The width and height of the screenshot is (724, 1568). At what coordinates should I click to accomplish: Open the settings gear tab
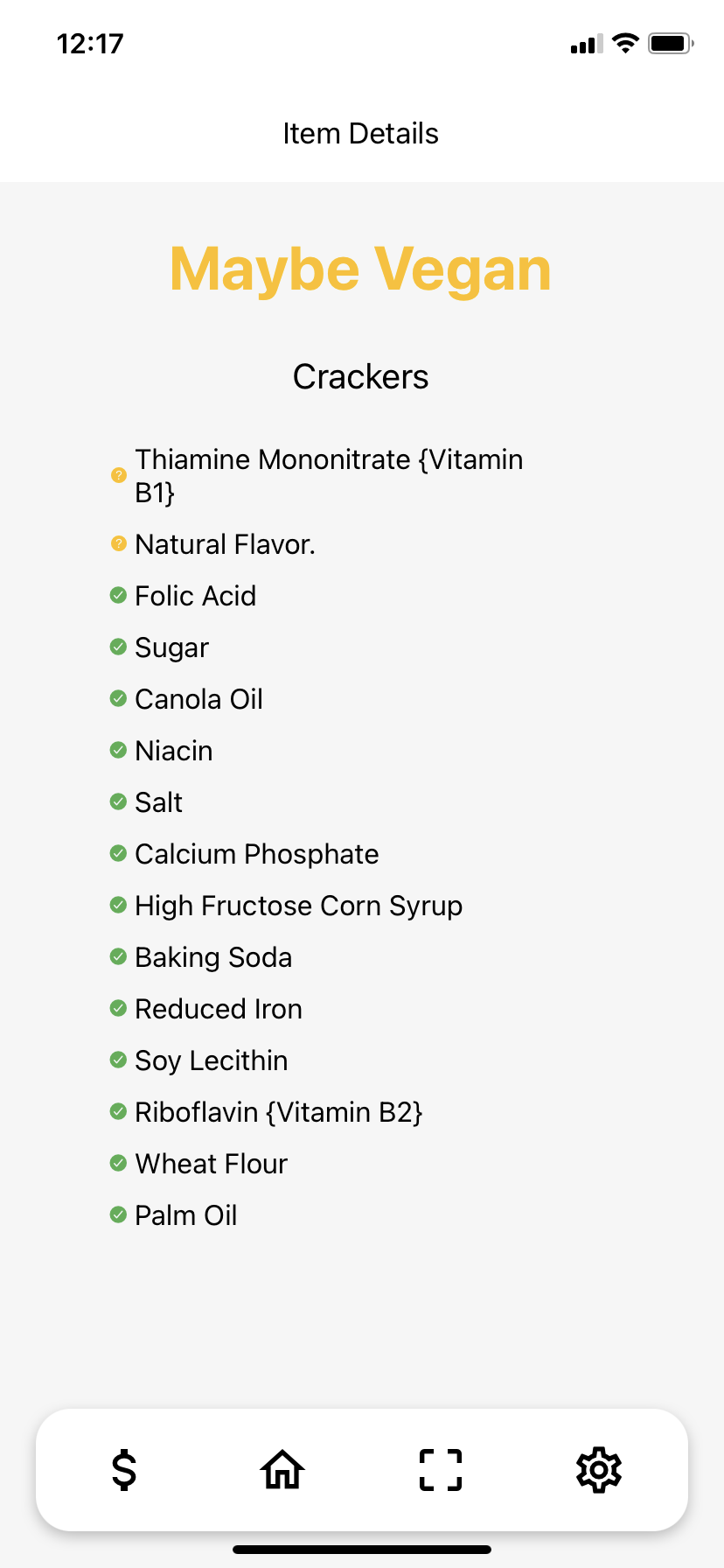(x=599, y=1469)
